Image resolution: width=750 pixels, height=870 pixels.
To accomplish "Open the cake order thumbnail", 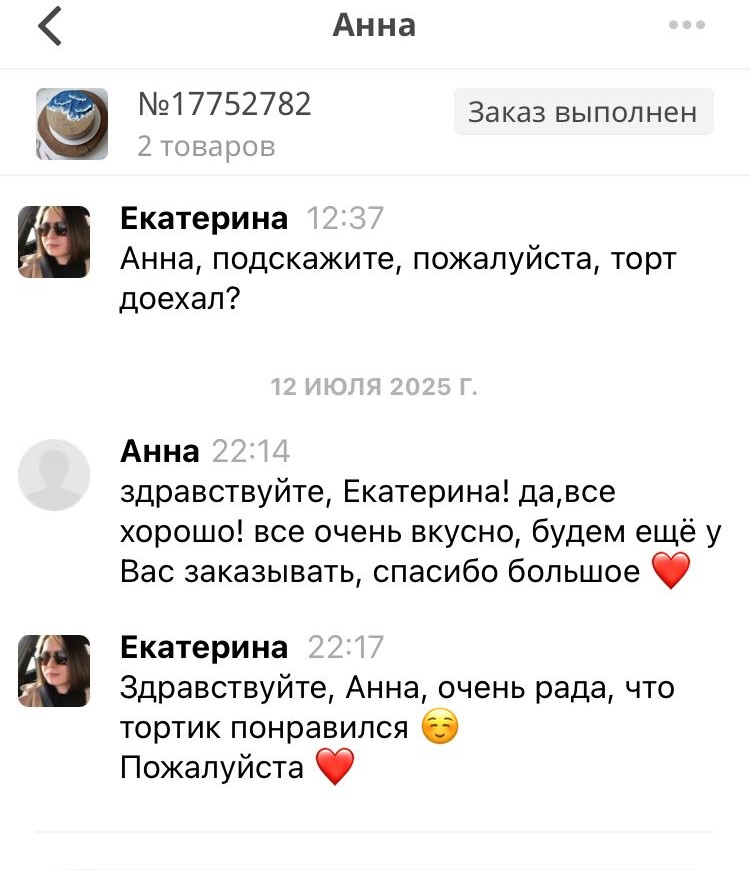I will coord(72,124).
